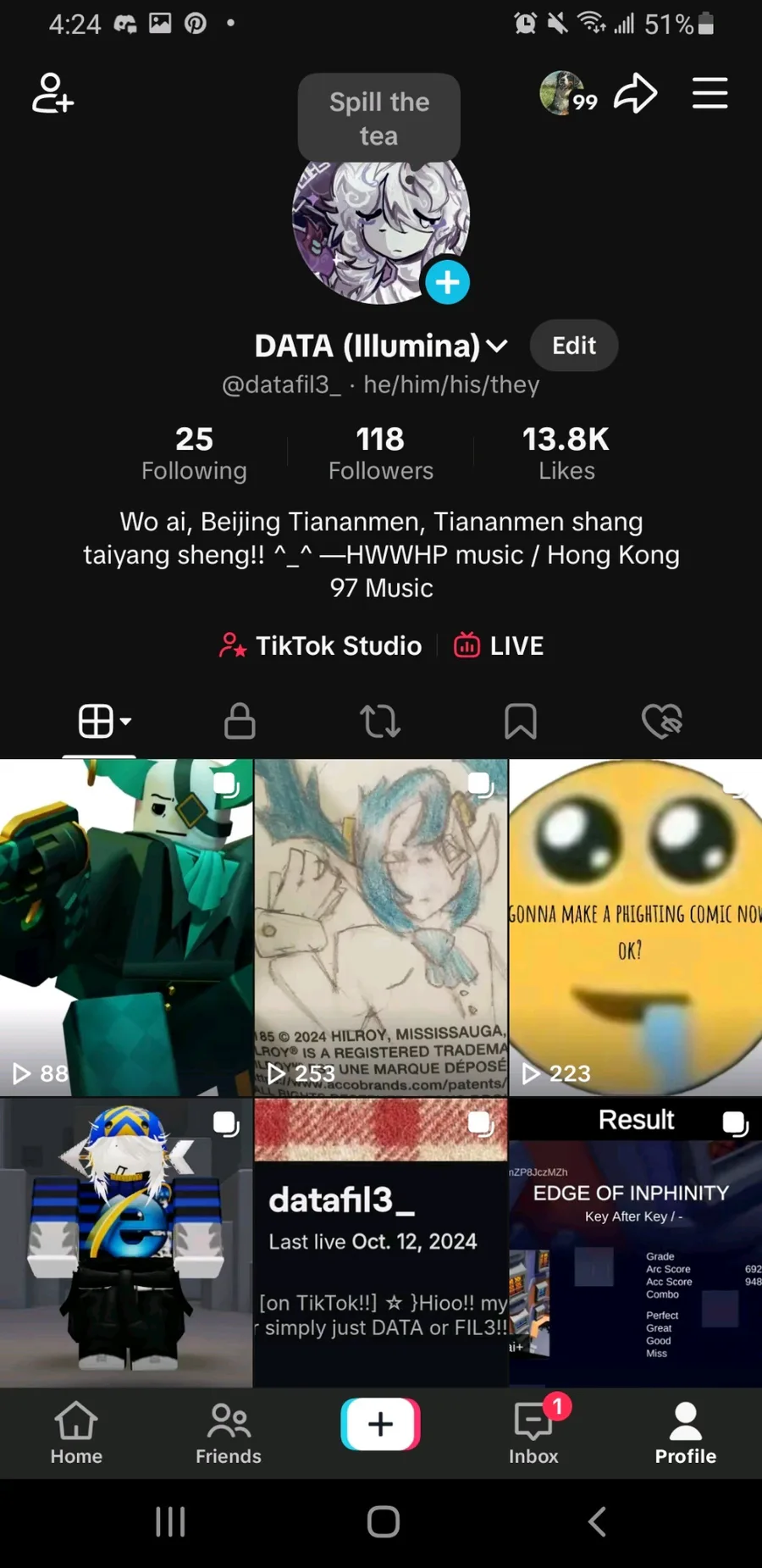Image resolution: width=762 pixels, height=1568 pixels.
Task: Switch to the liked videos heart tab
Action: [x=661, y=721]
